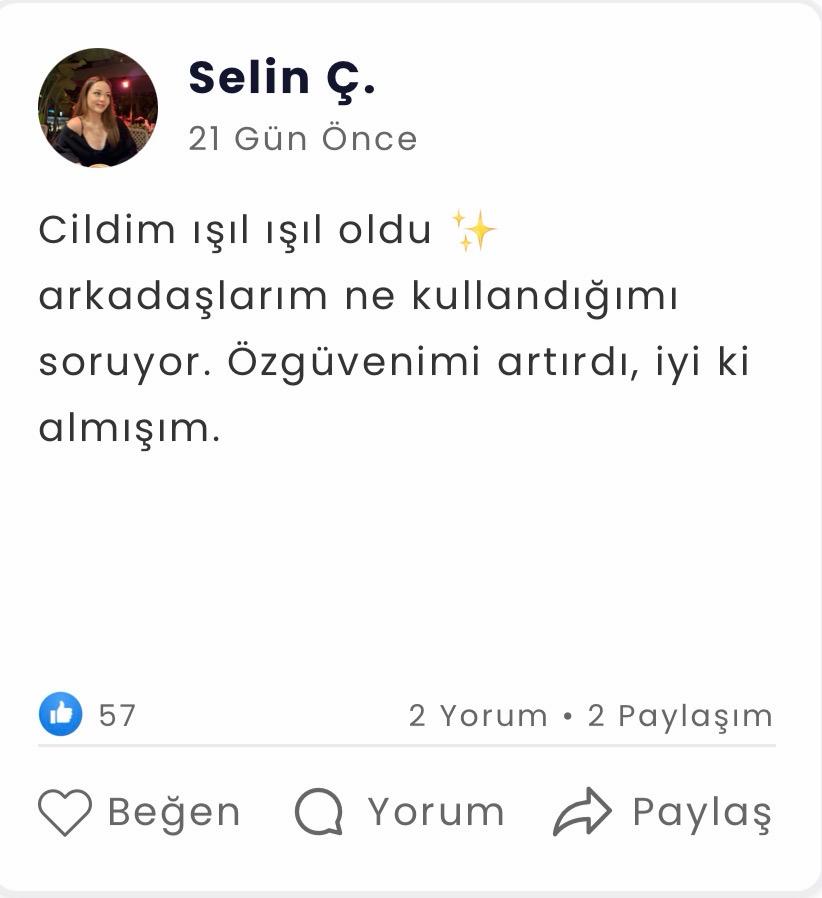Share the post using Paylaş
Image resolution: width=822 pixels, height=898 pixels.
[662, 812]
